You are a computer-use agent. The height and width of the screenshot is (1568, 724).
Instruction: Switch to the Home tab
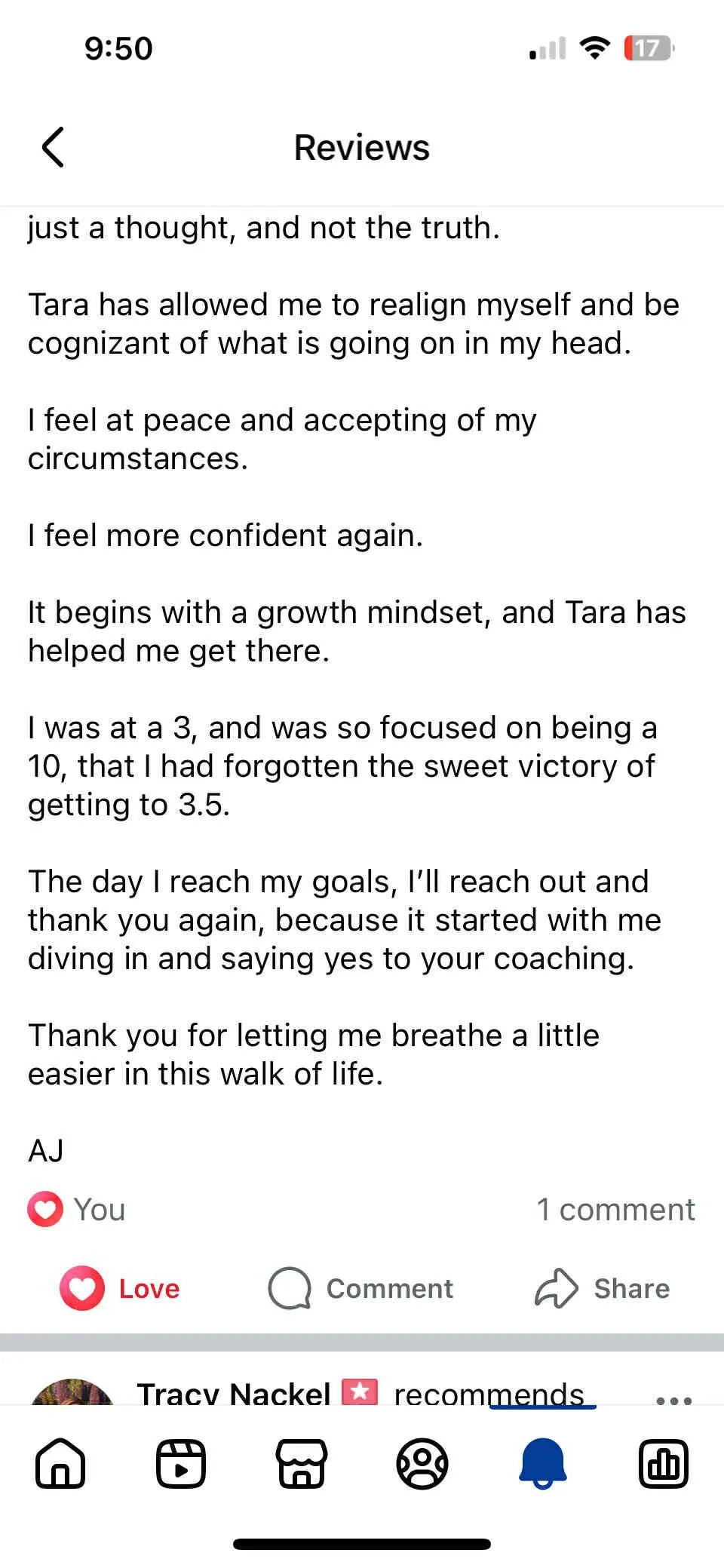click(x=60, y=1464)
